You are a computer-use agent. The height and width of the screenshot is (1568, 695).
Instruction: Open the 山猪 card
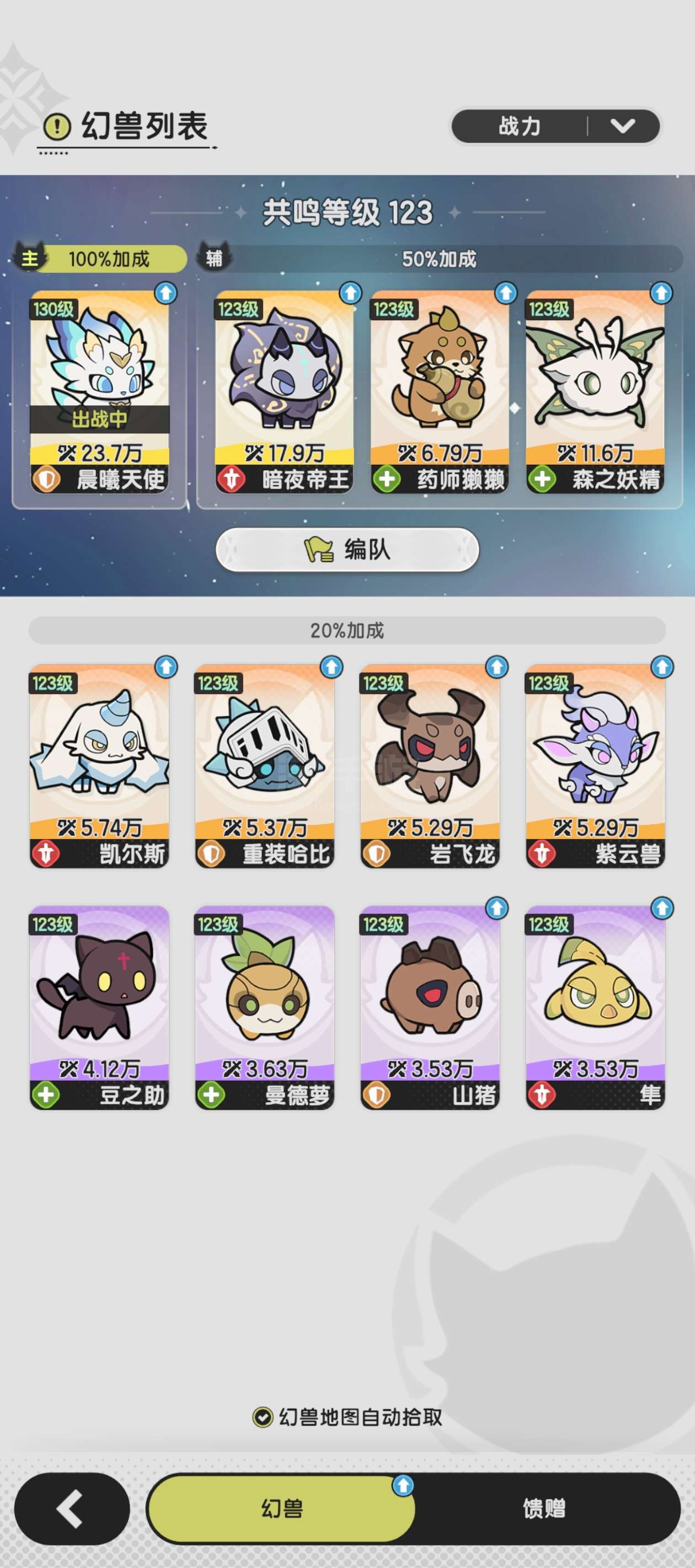tap(430, 1007)
